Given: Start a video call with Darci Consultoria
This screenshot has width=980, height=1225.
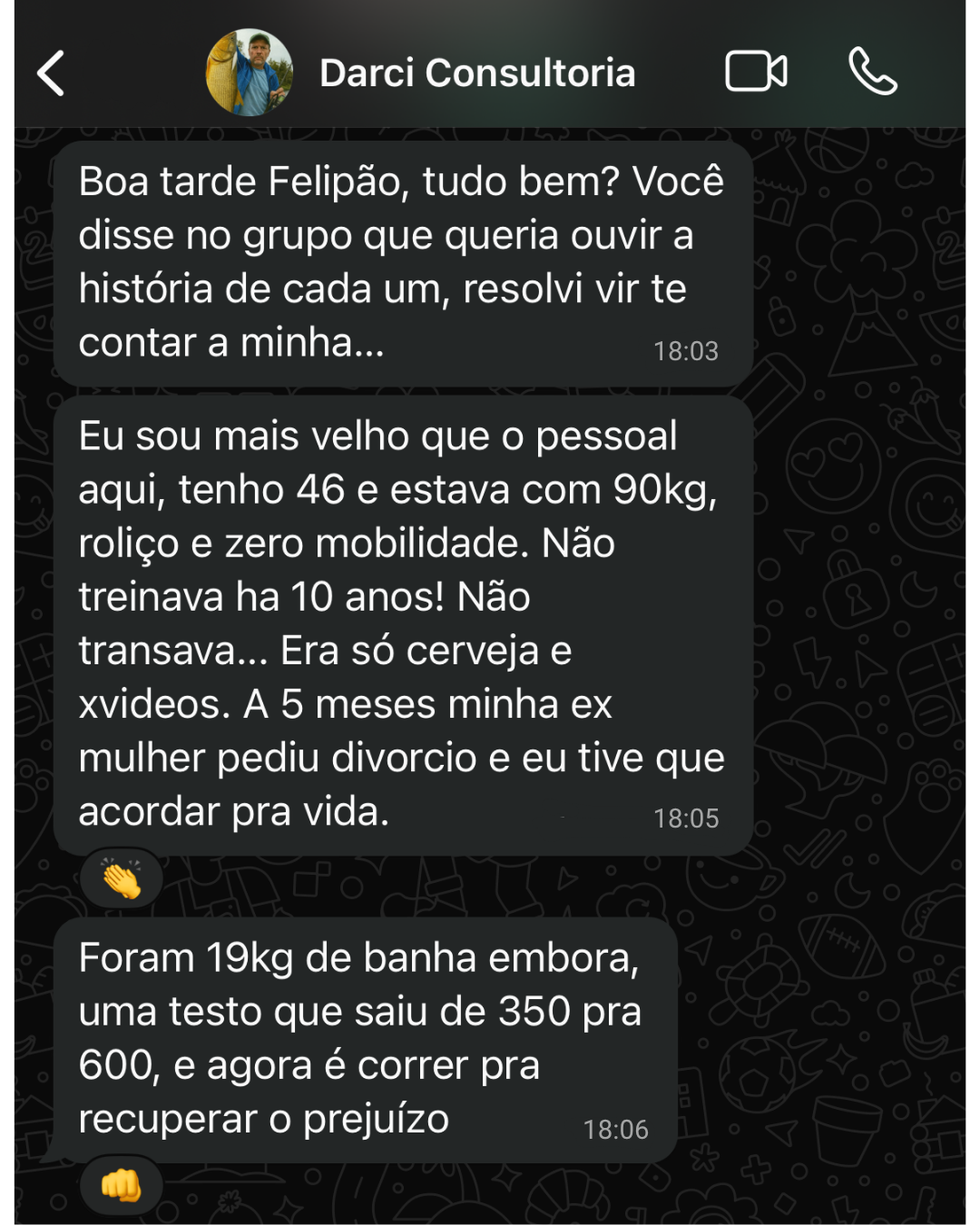Looking at the screenshot, I should (756, 72).
